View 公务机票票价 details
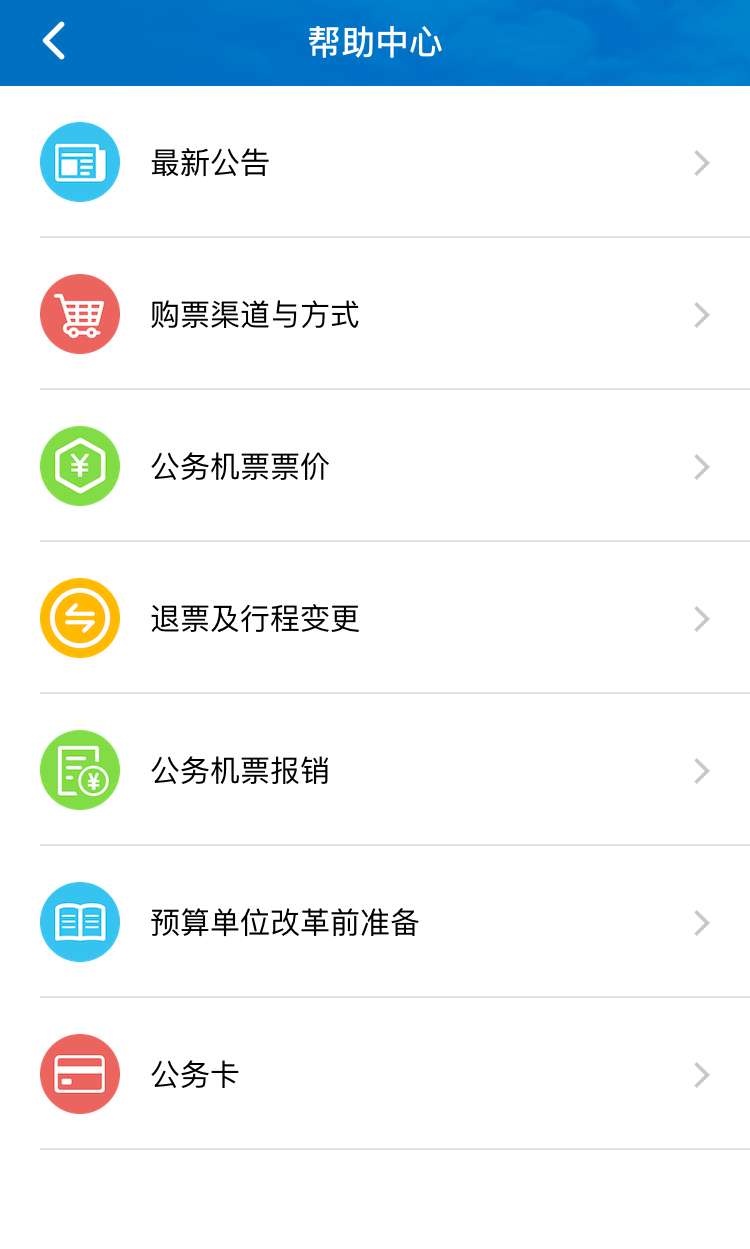The width and height of the screenshot is (750, 1249). (x=375, y=466)
